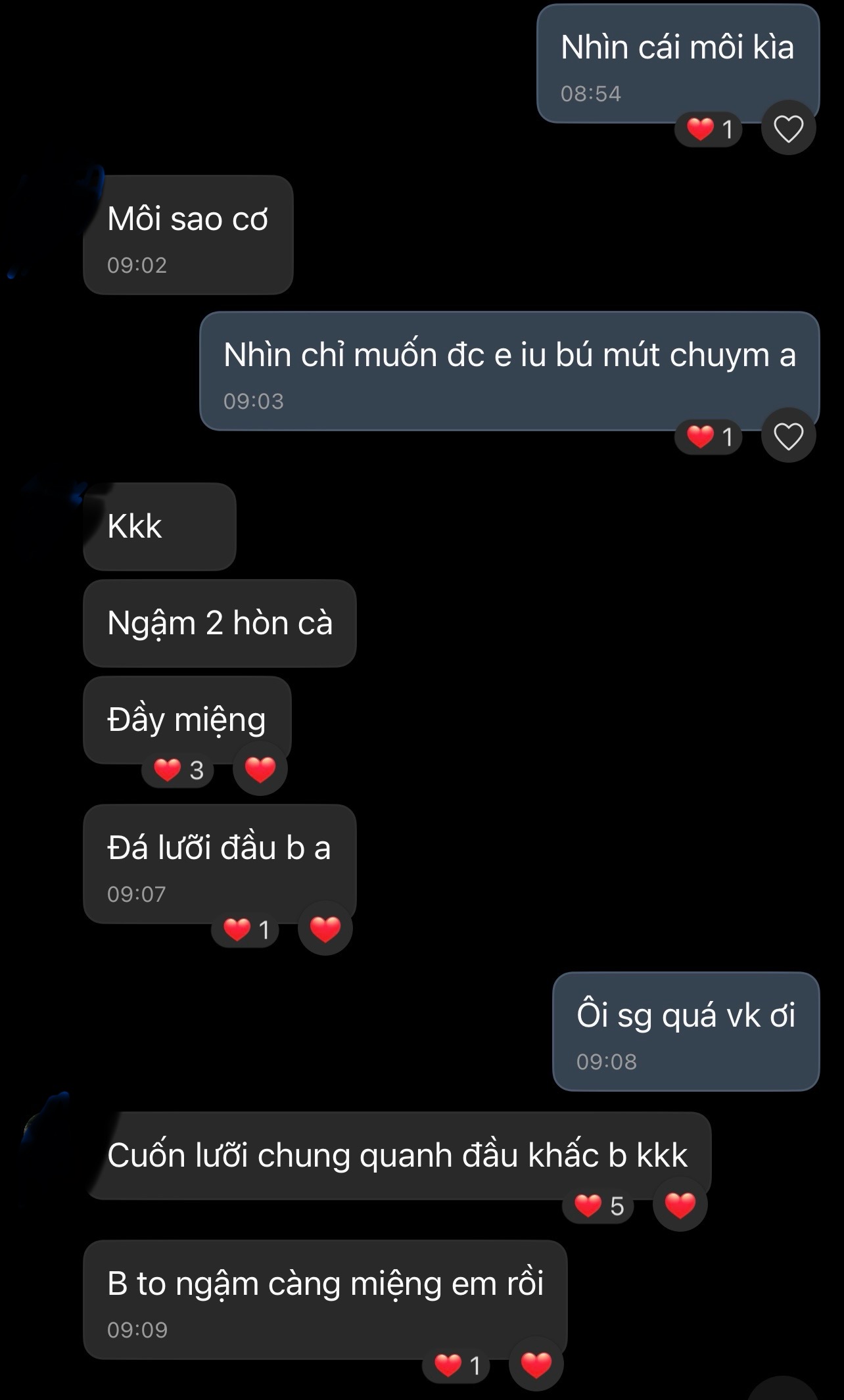Like the "Nhìn cái môi kìa" message
Viewport: 844px width, 1400px height.
(x=788, y=128)
